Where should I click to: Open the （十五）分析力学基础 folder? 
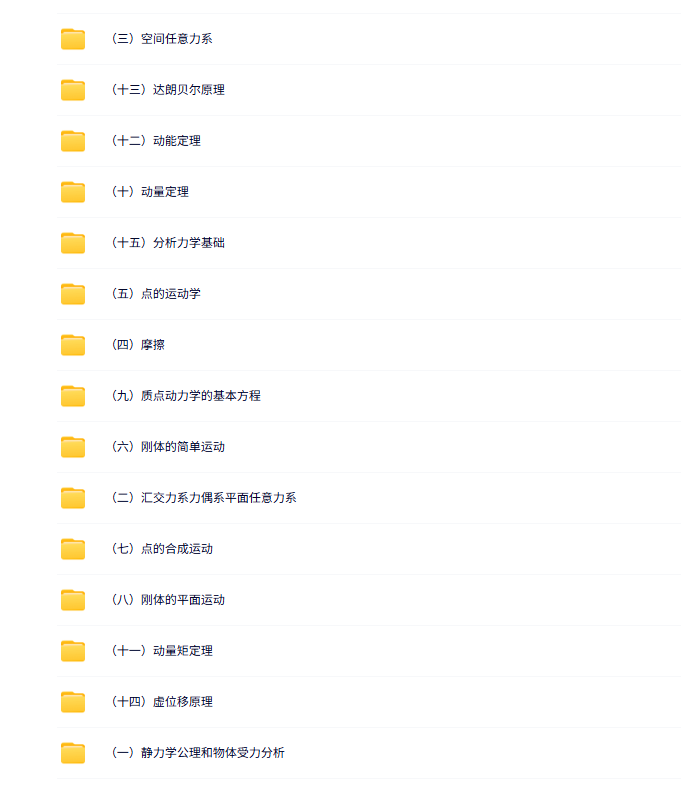[x=167, y=243]
